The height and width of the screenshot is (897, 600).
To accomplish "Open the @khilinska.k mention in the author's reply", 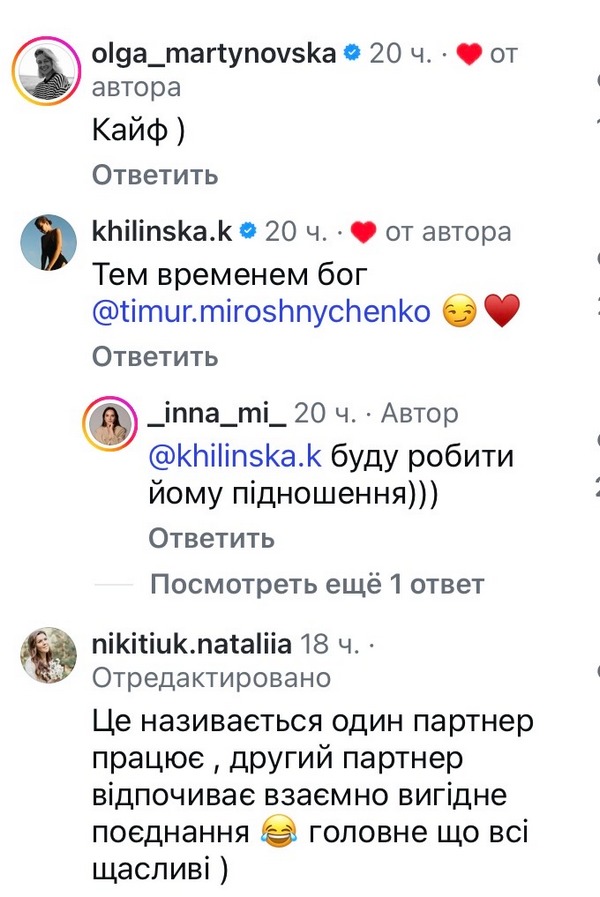I will click(235, 457).
